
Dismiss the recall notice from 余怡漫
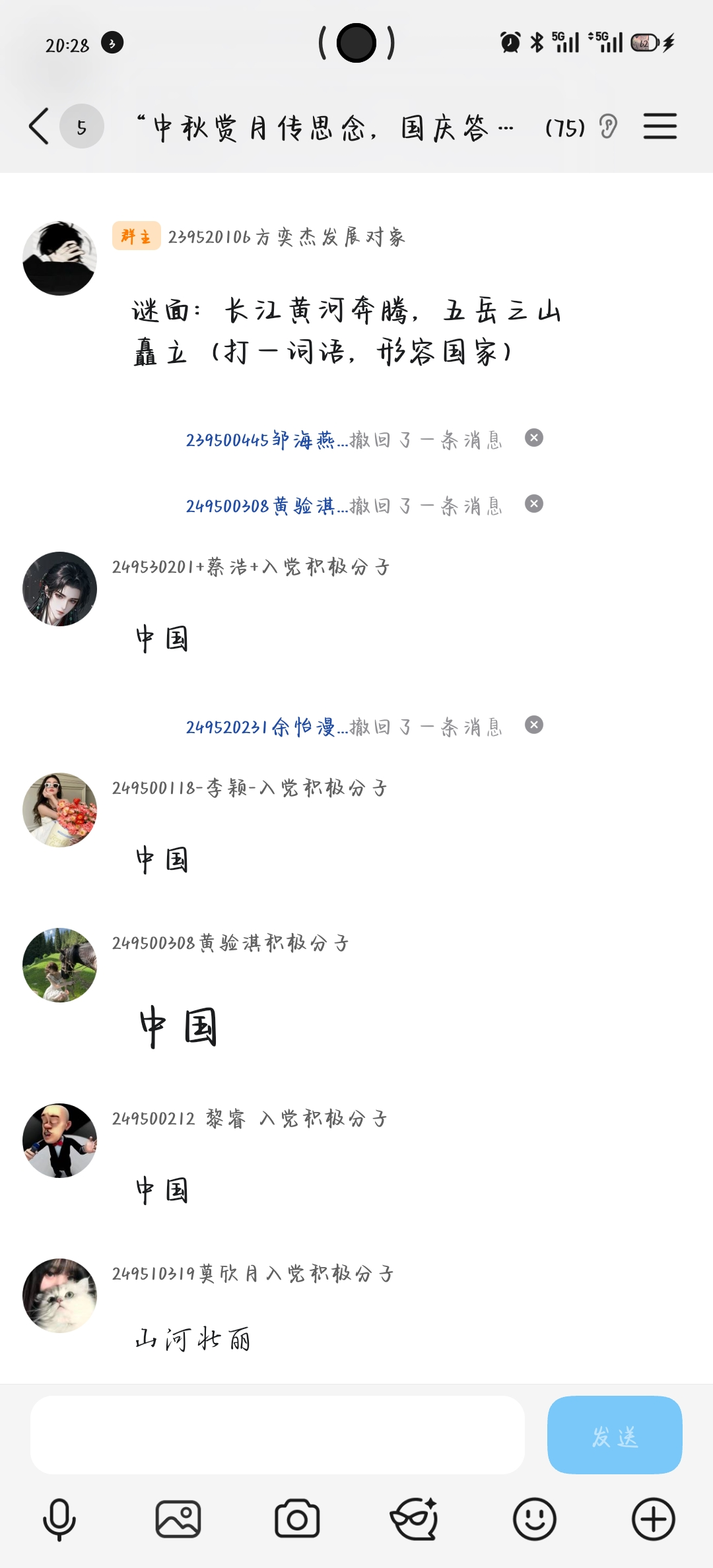pyautogui.click(x=534, y=725)
